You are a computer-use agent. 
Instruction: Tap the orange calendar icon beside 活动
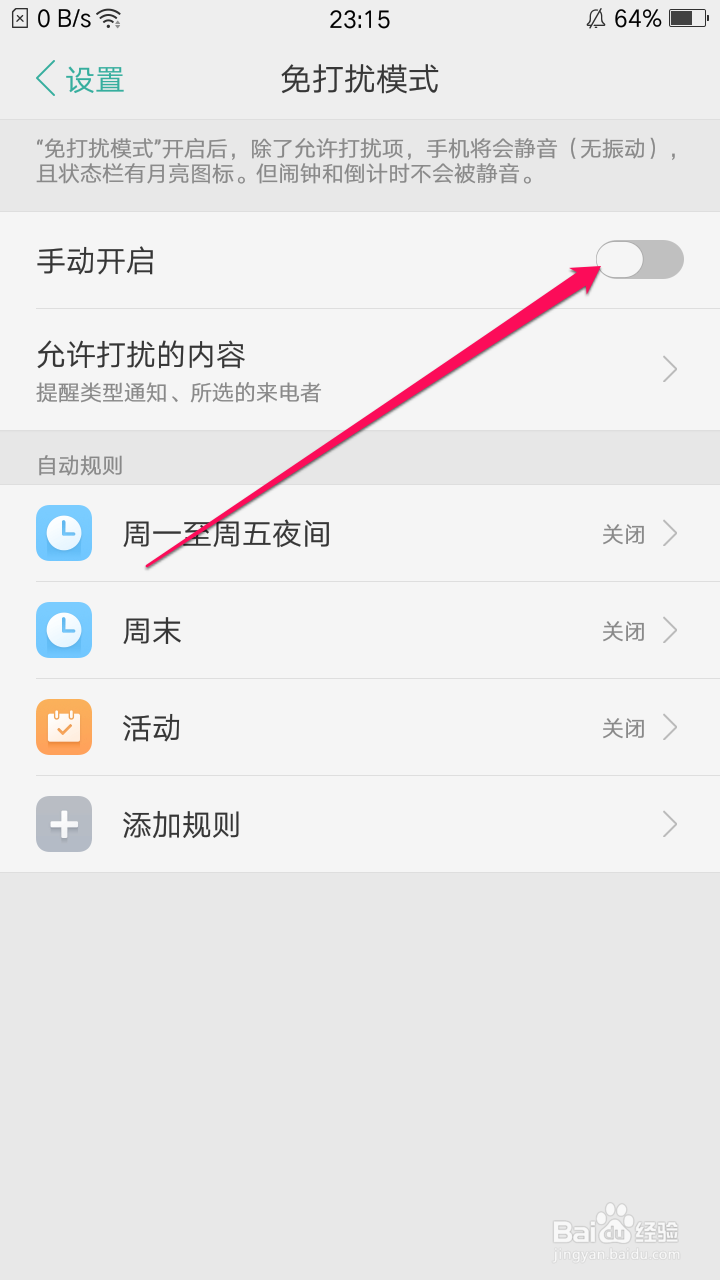[x=63, y=728]
